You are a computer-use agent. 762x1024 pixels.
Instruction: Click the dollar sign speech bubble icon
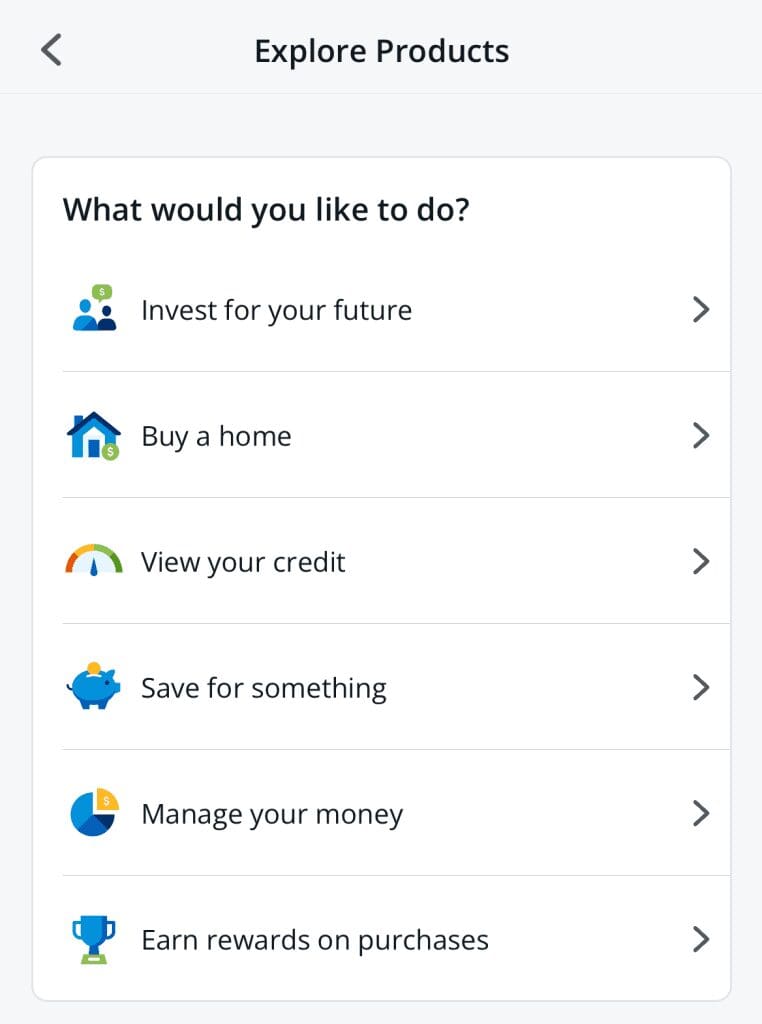(x=101, y=291)
